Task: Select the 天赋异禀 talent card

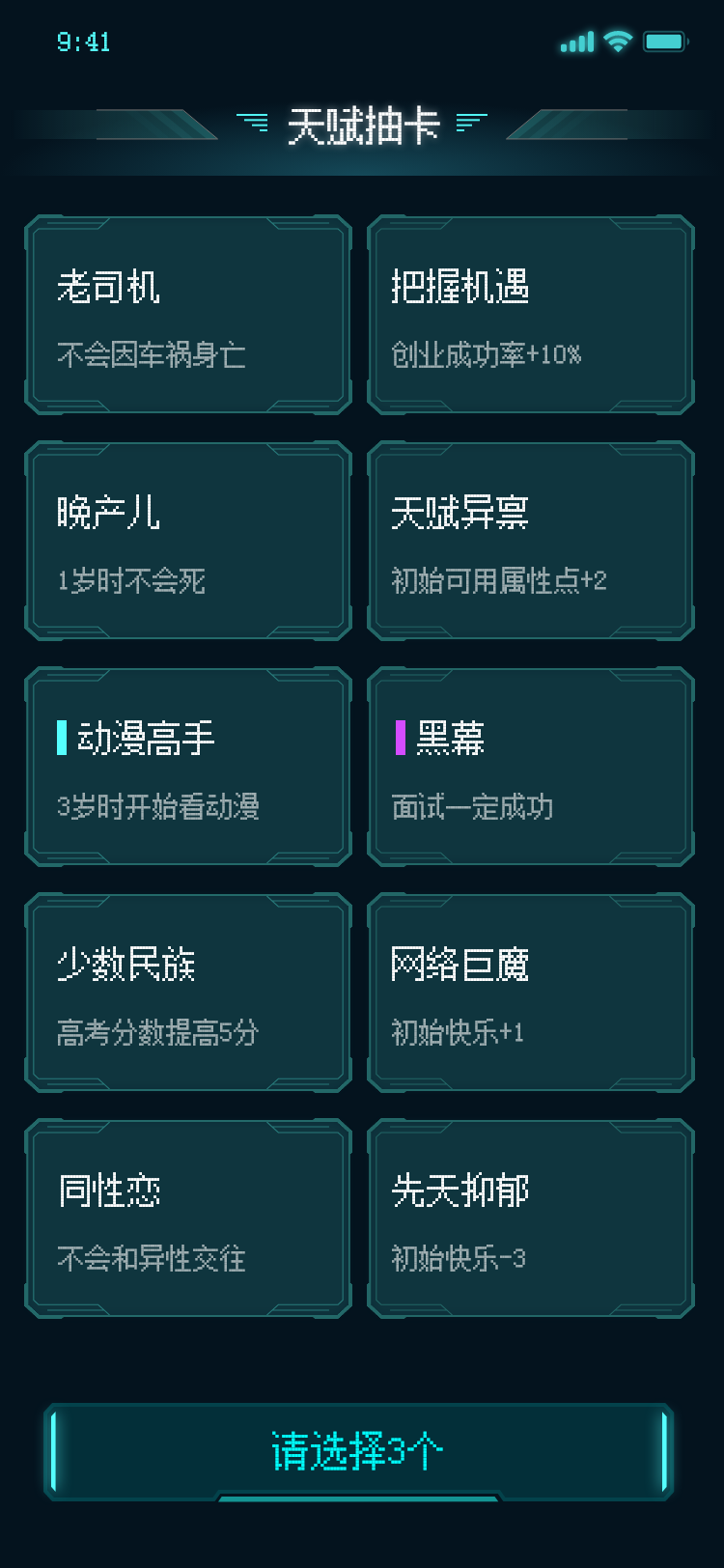Action: [531, 541]
